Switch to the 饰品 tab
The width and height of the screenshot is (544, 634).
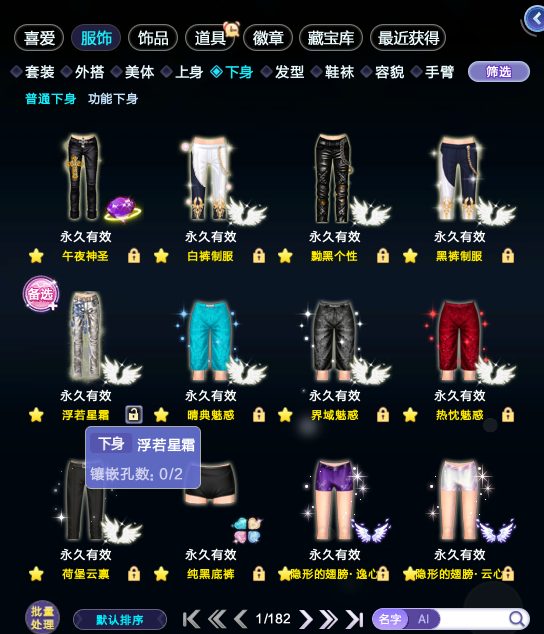point(153,38)
